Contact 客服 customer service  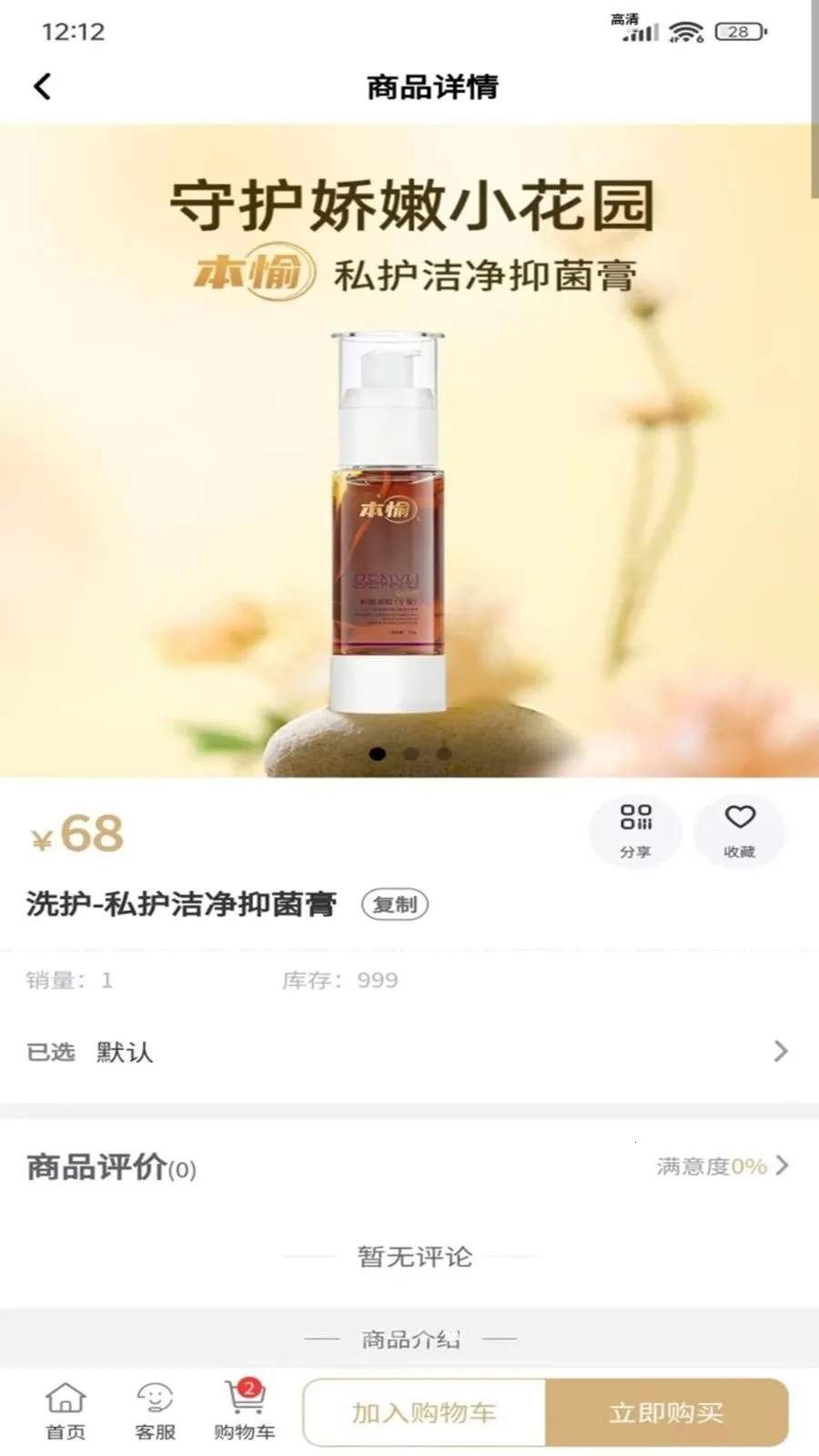(x=155, y=1411)
